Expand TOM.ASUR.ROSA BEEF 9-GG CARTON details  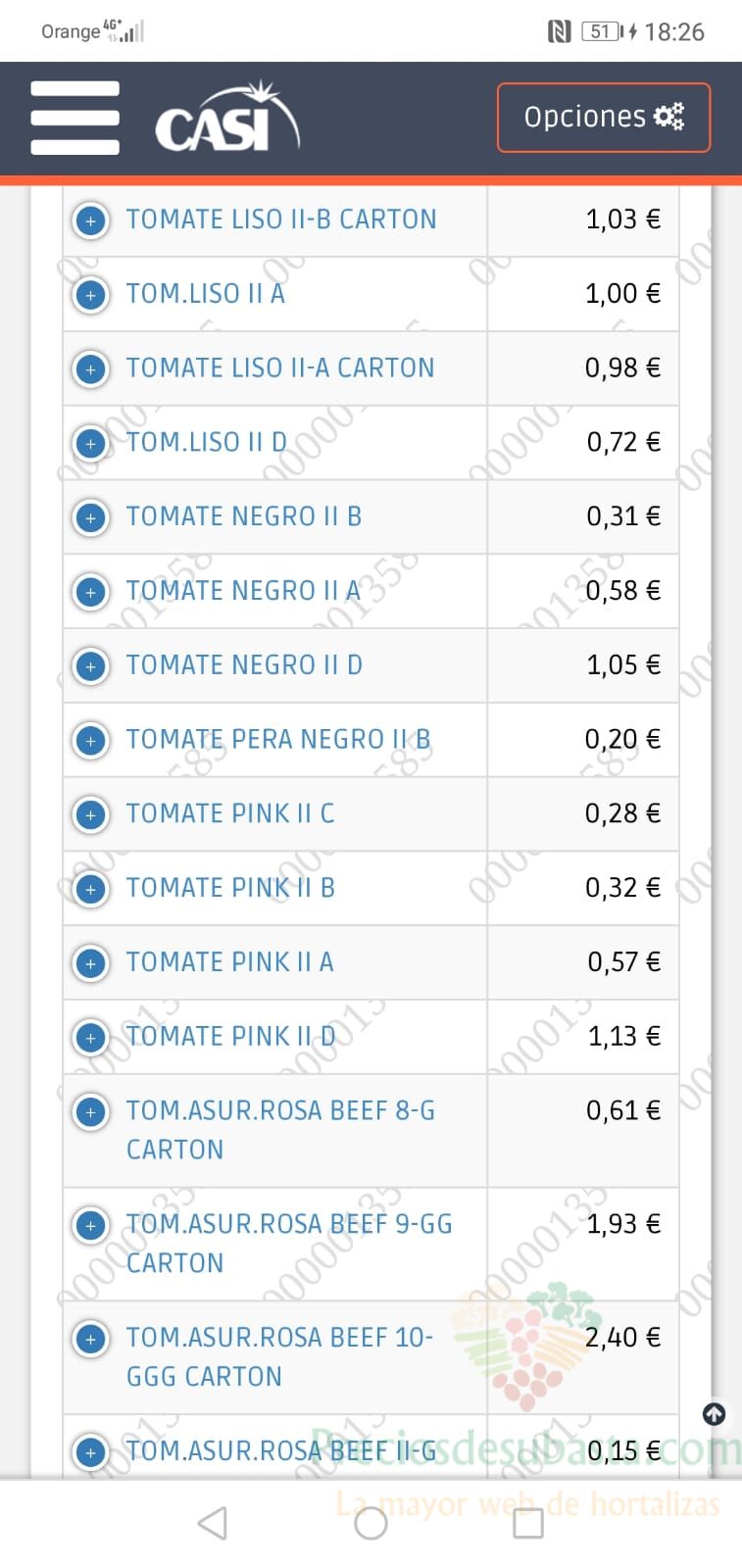click(x=91, y=1225)
